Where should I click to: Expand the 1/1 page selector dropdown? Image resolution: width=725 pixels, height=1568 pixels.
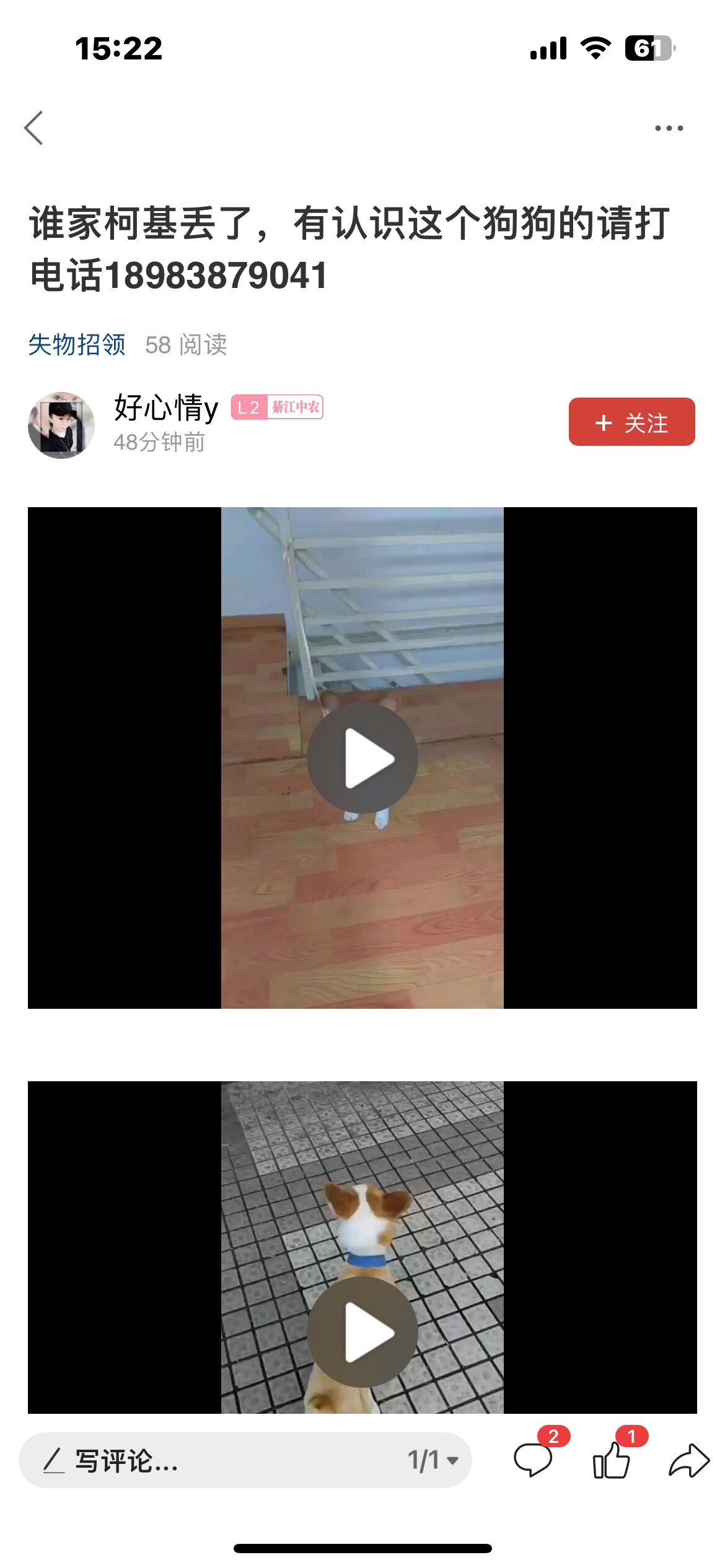[434, 1460]
